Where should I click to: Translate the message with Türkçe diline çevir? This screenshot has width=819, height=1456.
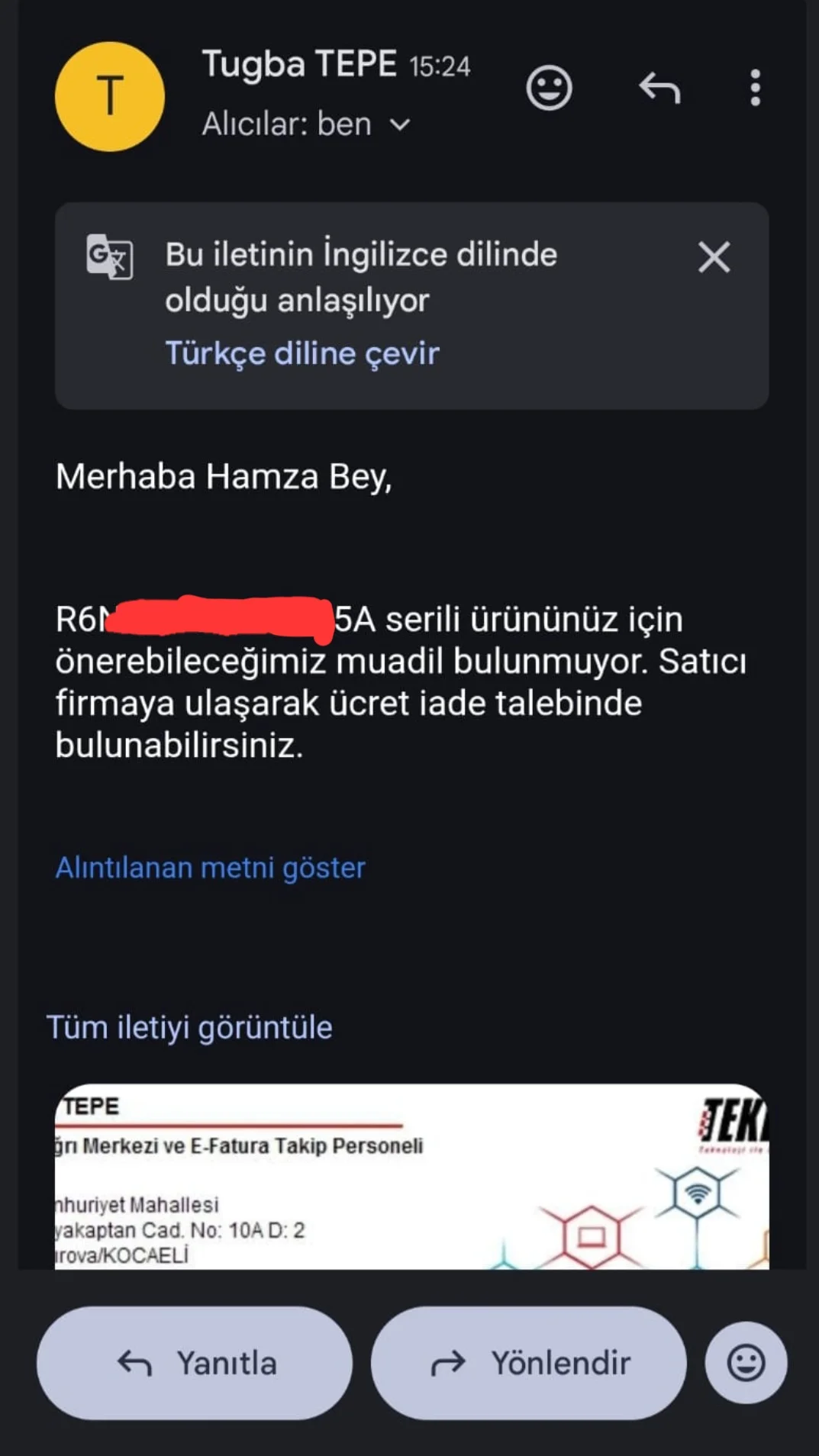302,353
